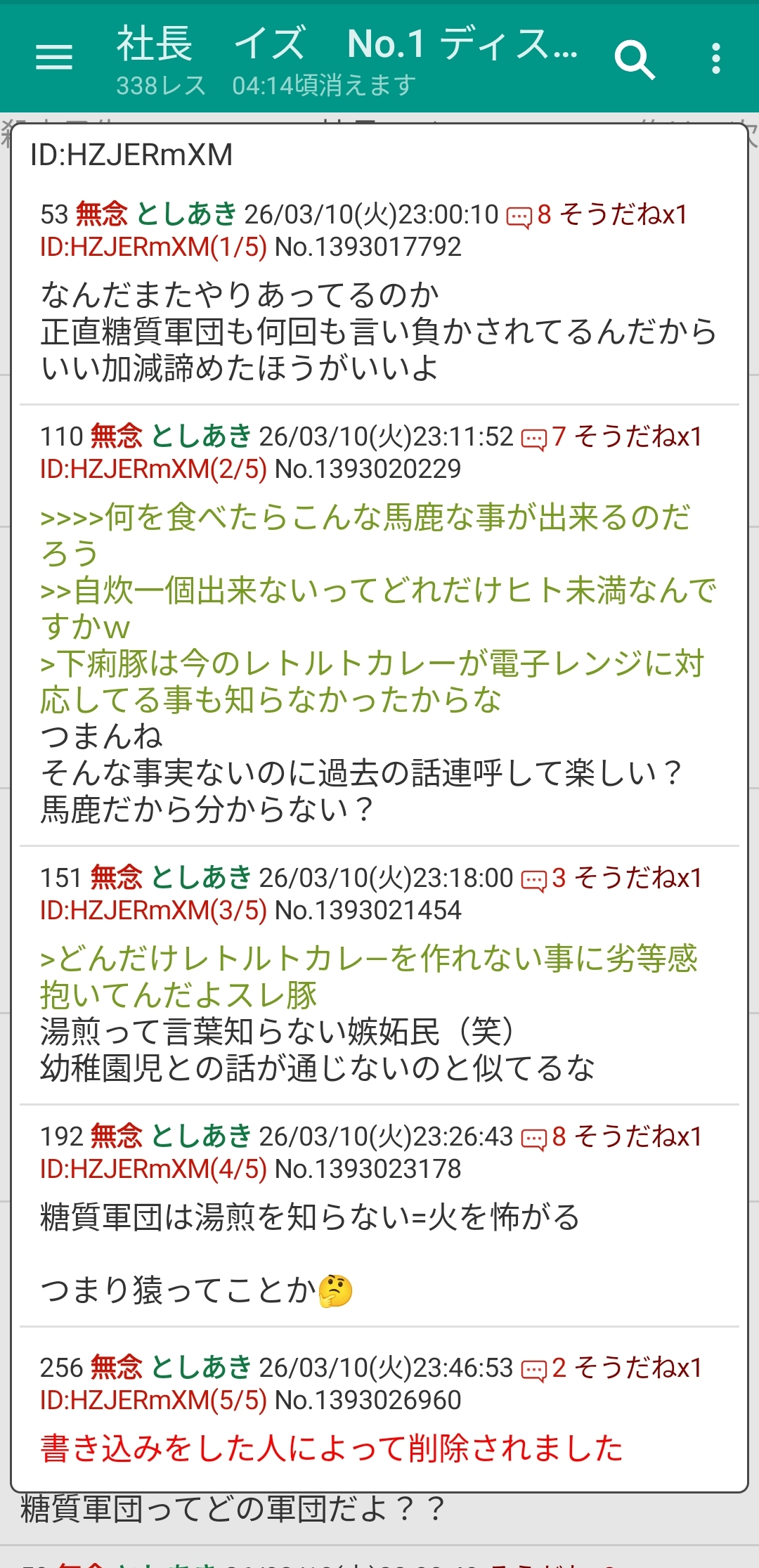Viewport: 759px width, 1568px height.
Task: Open thread search
Action: point(634,59)
